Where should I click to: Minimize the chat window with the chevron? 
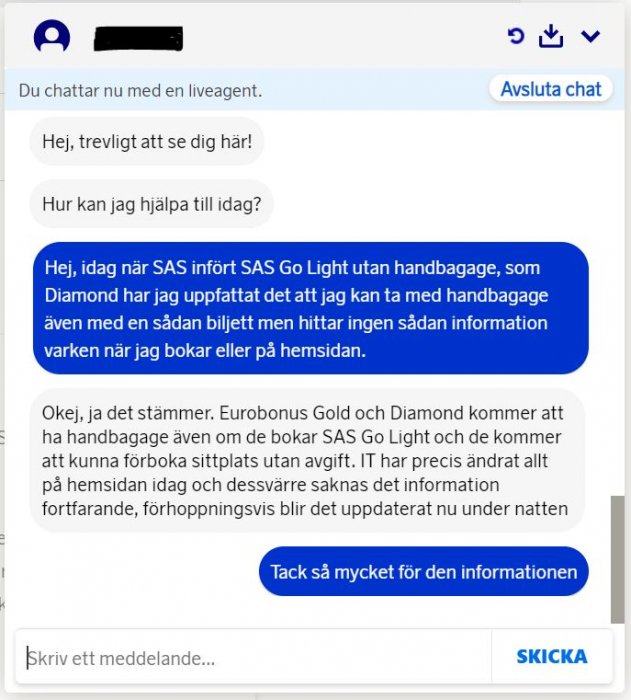(590, 37)
